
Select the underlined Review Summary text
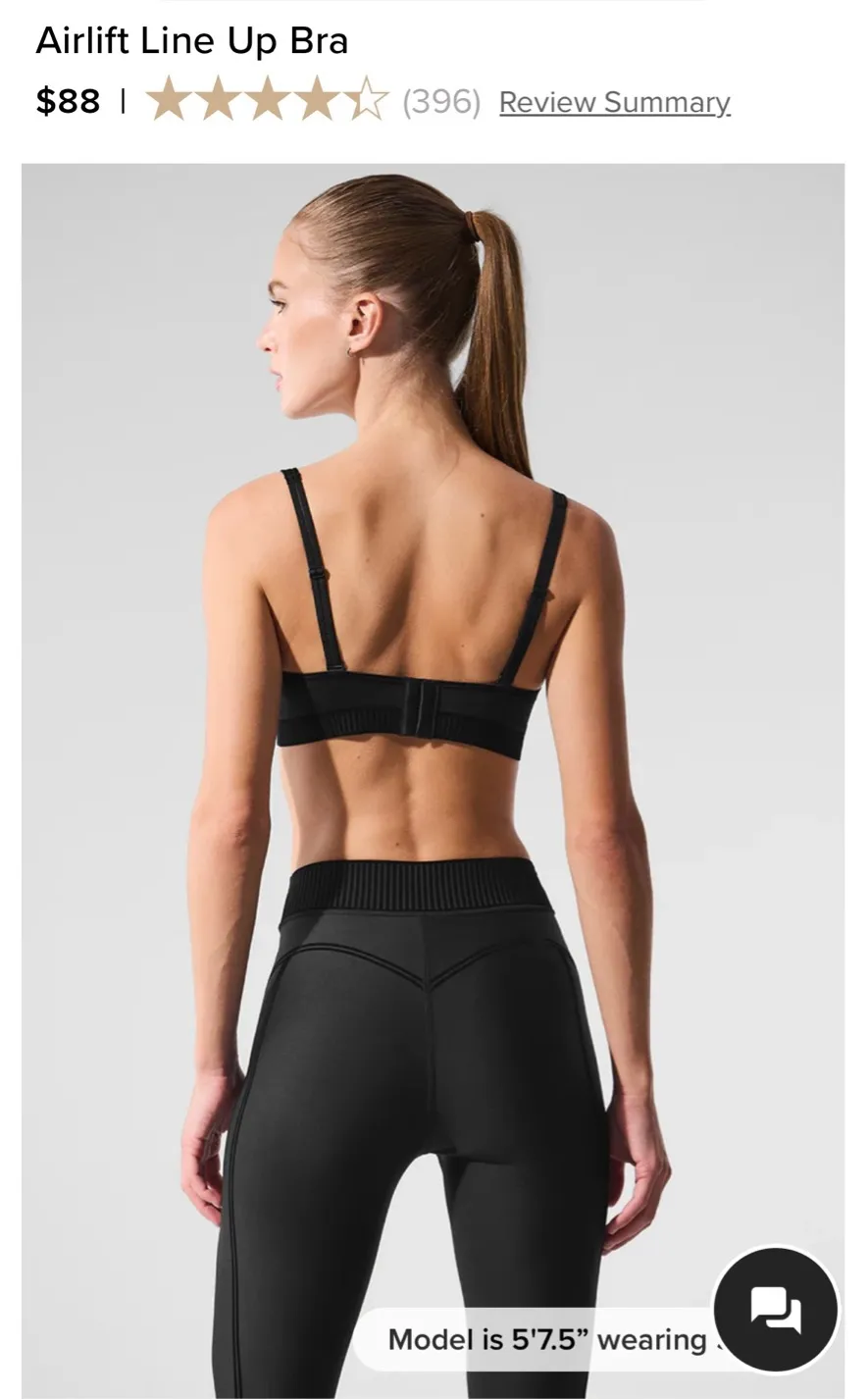(615, 101)
